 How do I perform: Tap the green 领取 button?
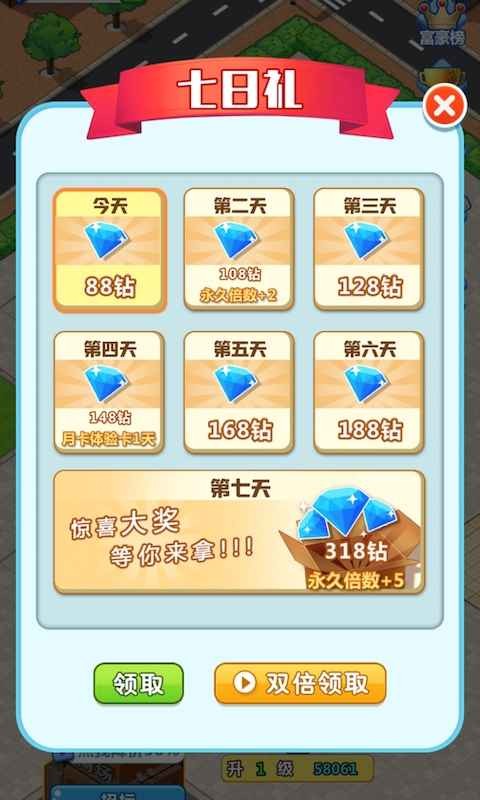coord(138,684)
